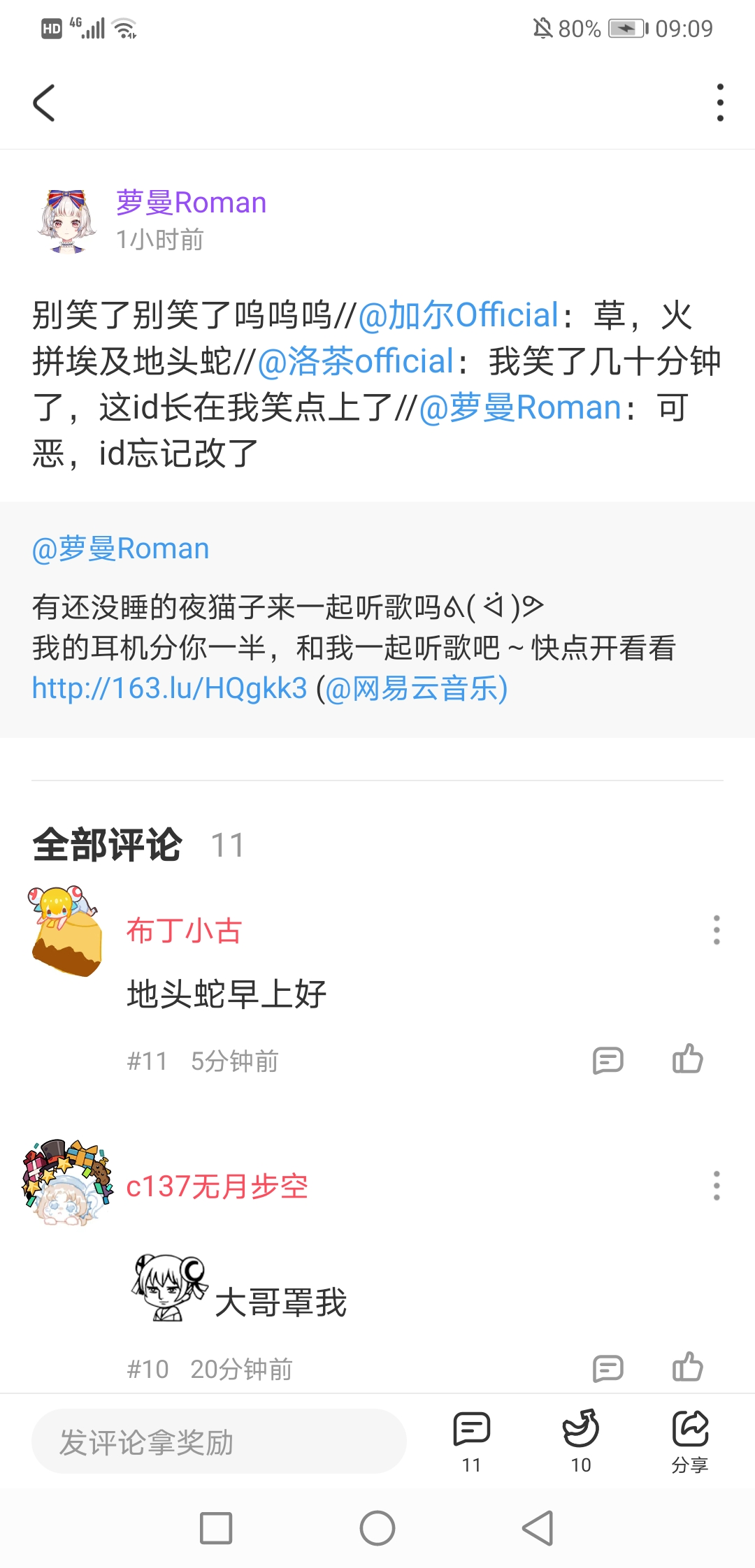Open the @洛茶official mention
The width and height of the screenshot is (755, 1568).
point(356,361)
